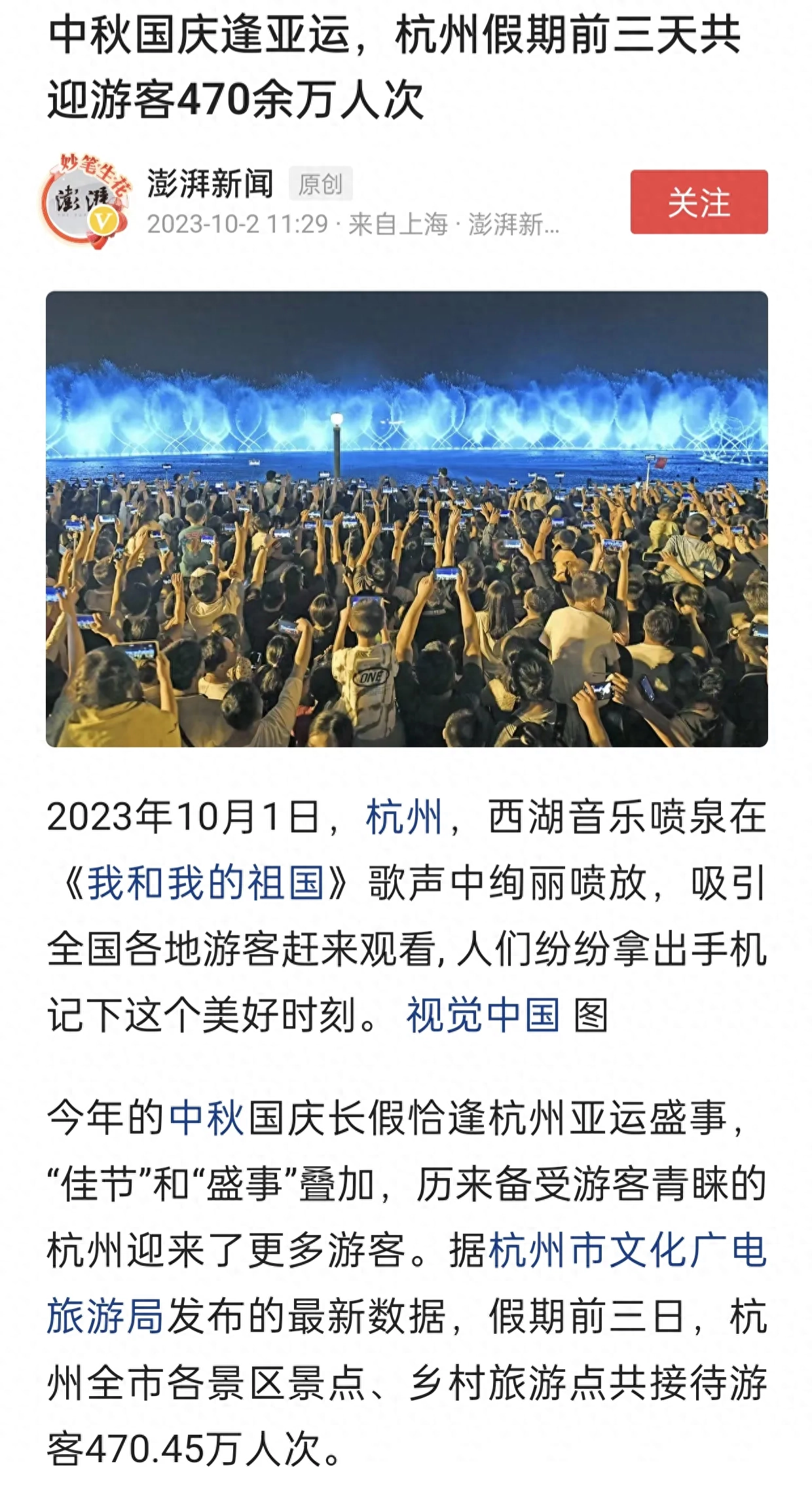Open the 杭州 link in the caption

(x=404, y=817)
